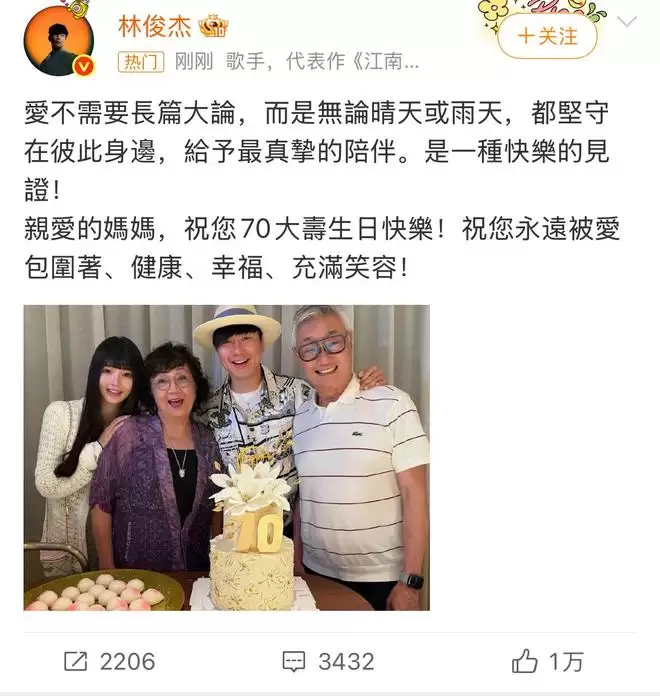
Task: Expand the post options chevron
Action: (627, 22)
